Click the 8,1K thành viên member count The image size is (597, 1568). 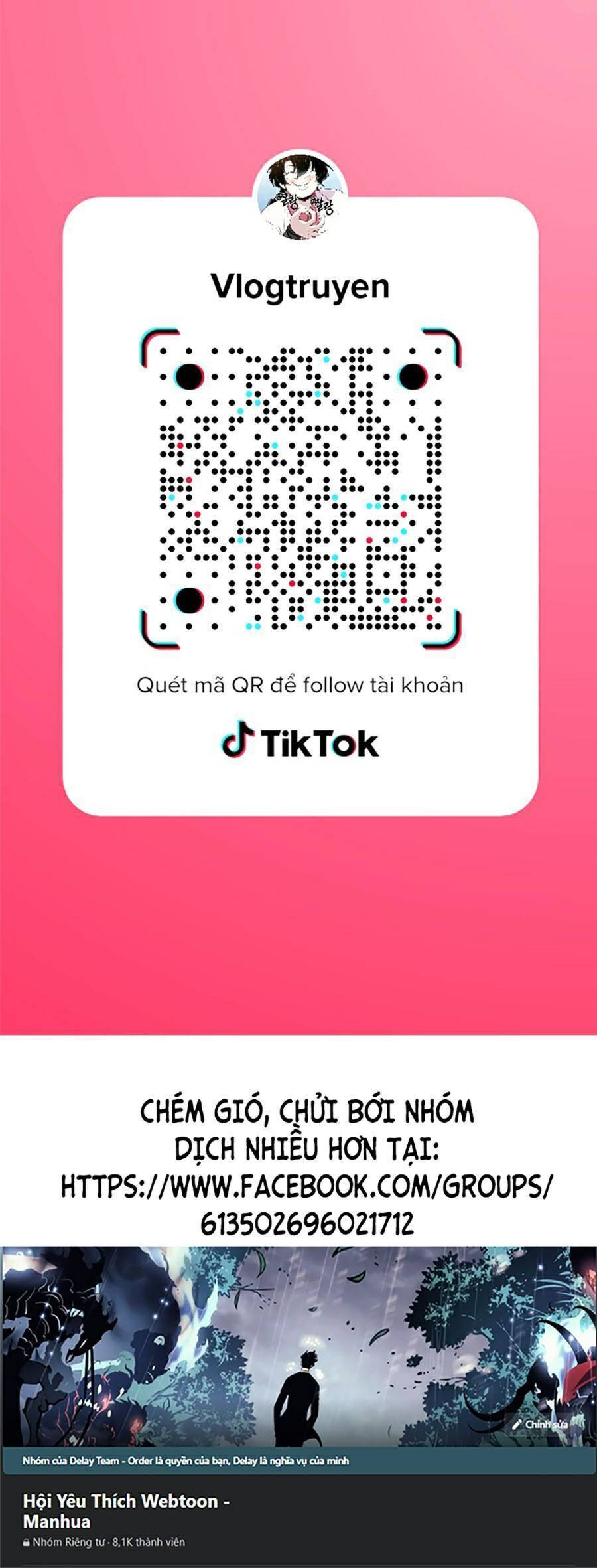(x=149, y=1542)
